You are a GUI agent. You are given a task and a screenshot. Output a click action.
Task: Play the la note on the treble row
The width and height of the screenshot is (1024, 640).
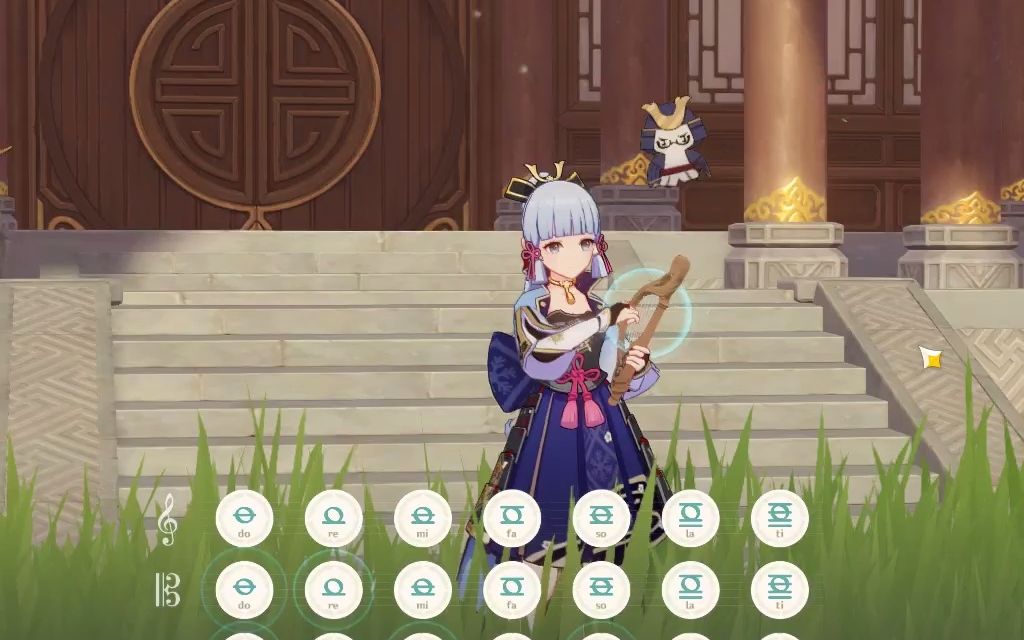pyautogui.click(x=690, y=519)
